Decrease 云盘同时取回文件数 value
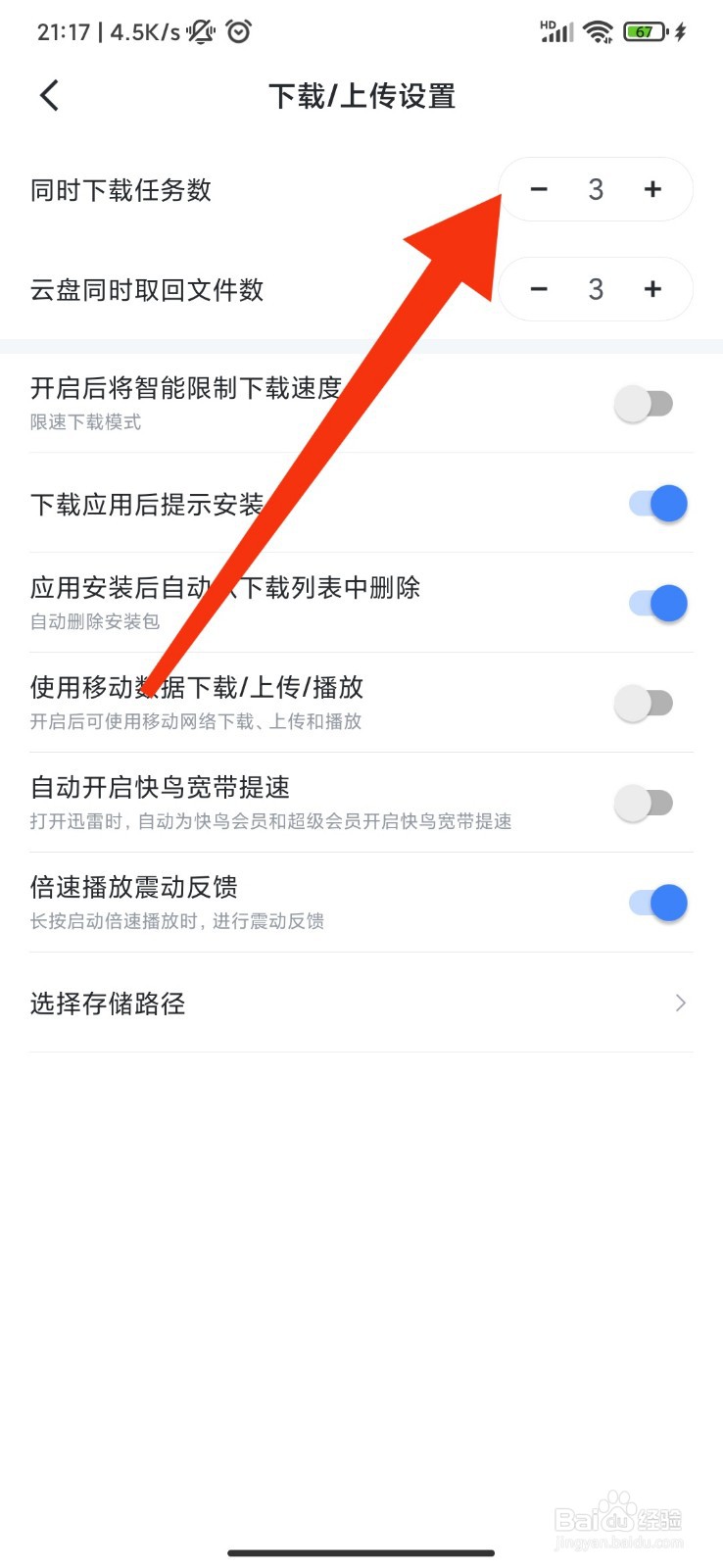This screenshot has width=723, height=1568. pyautogui.click(x=538, y=289)
